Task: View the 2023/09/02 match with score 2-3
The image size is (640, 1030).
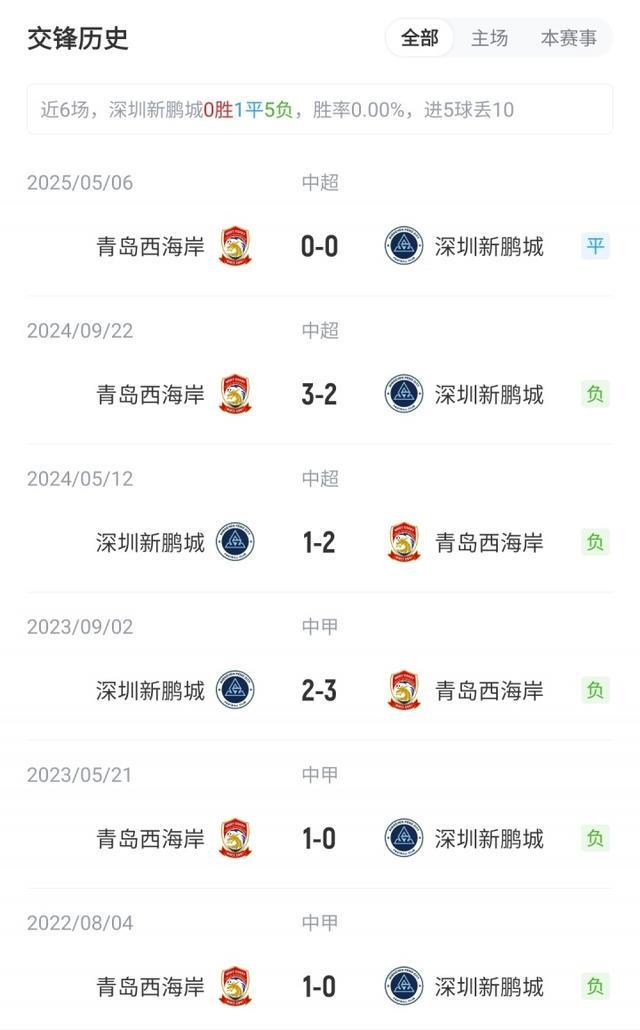Action: tap(319, 690)
